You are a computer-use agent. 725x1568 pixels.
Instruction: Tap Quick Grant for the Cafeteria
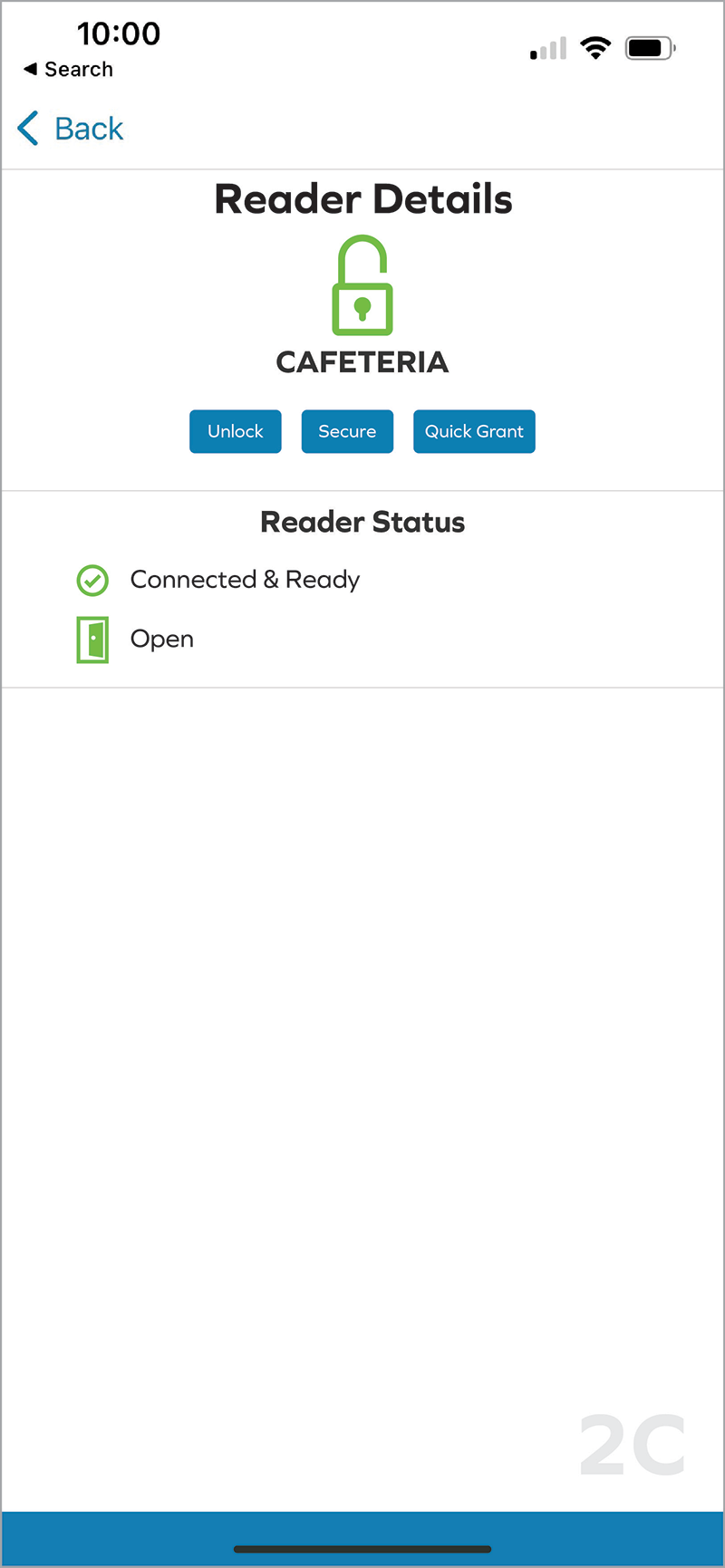pos(474,431)
